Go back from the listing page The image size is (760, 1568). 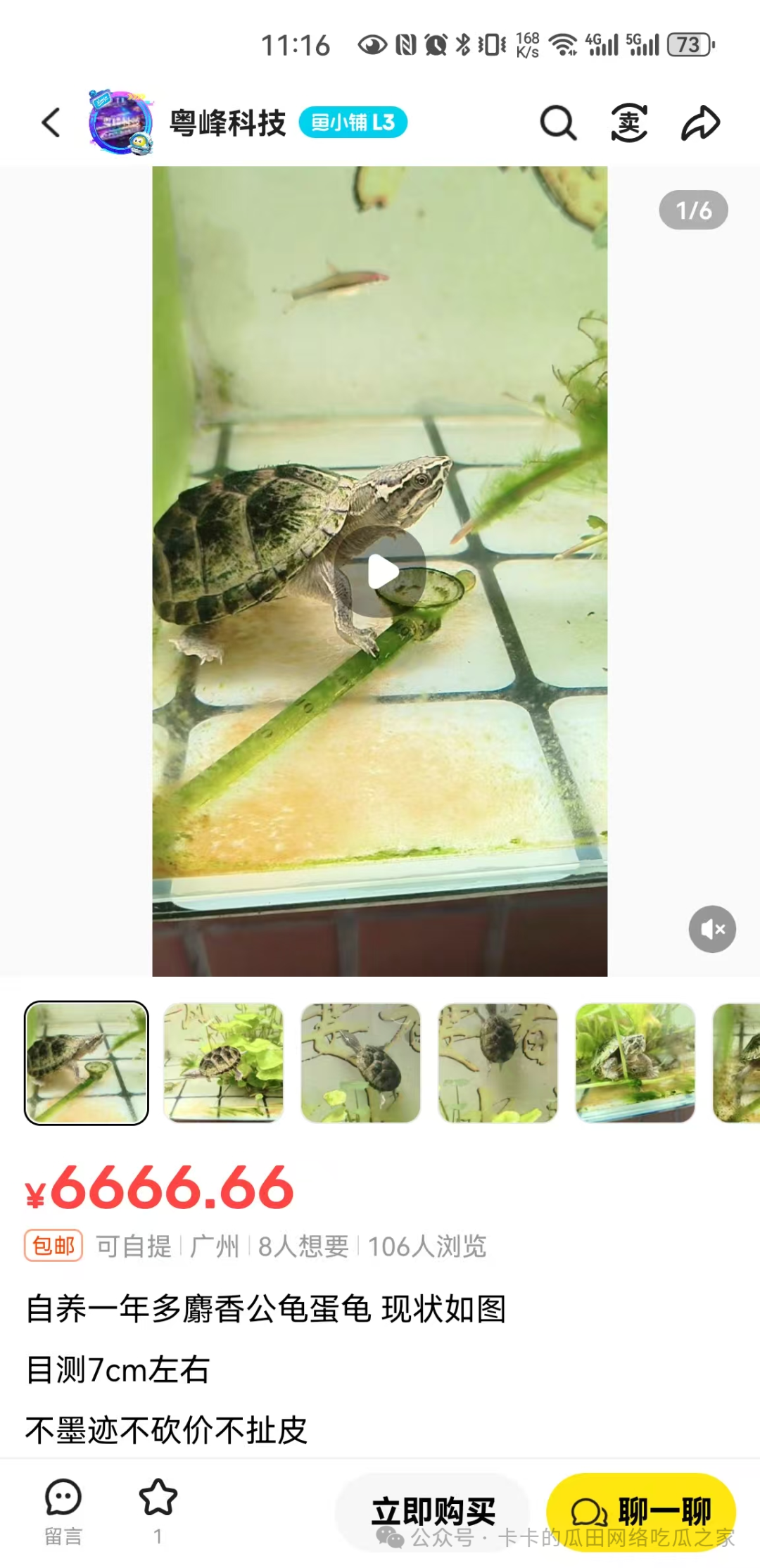51,123
